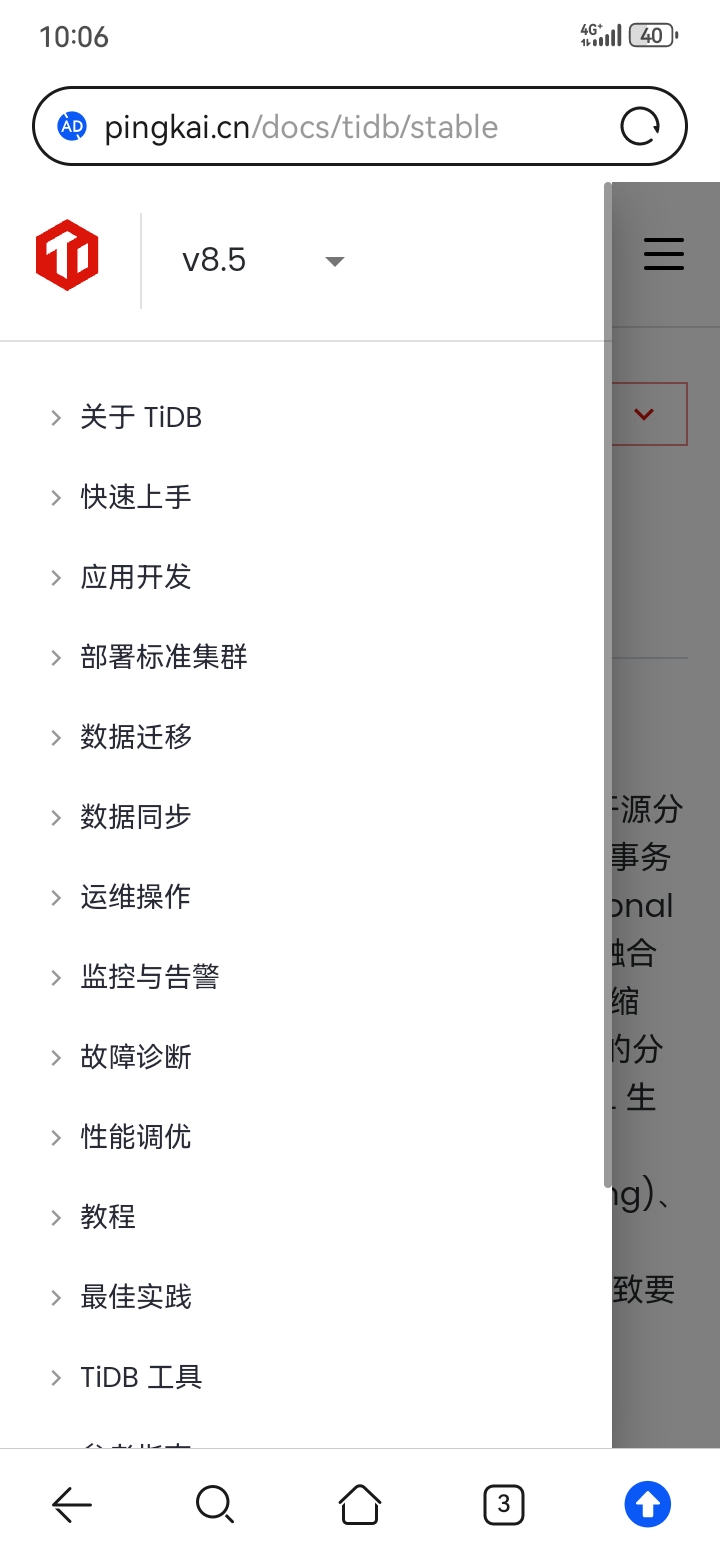Tap the hamburger menu button
720x1560 pixels.
[663, 254]
